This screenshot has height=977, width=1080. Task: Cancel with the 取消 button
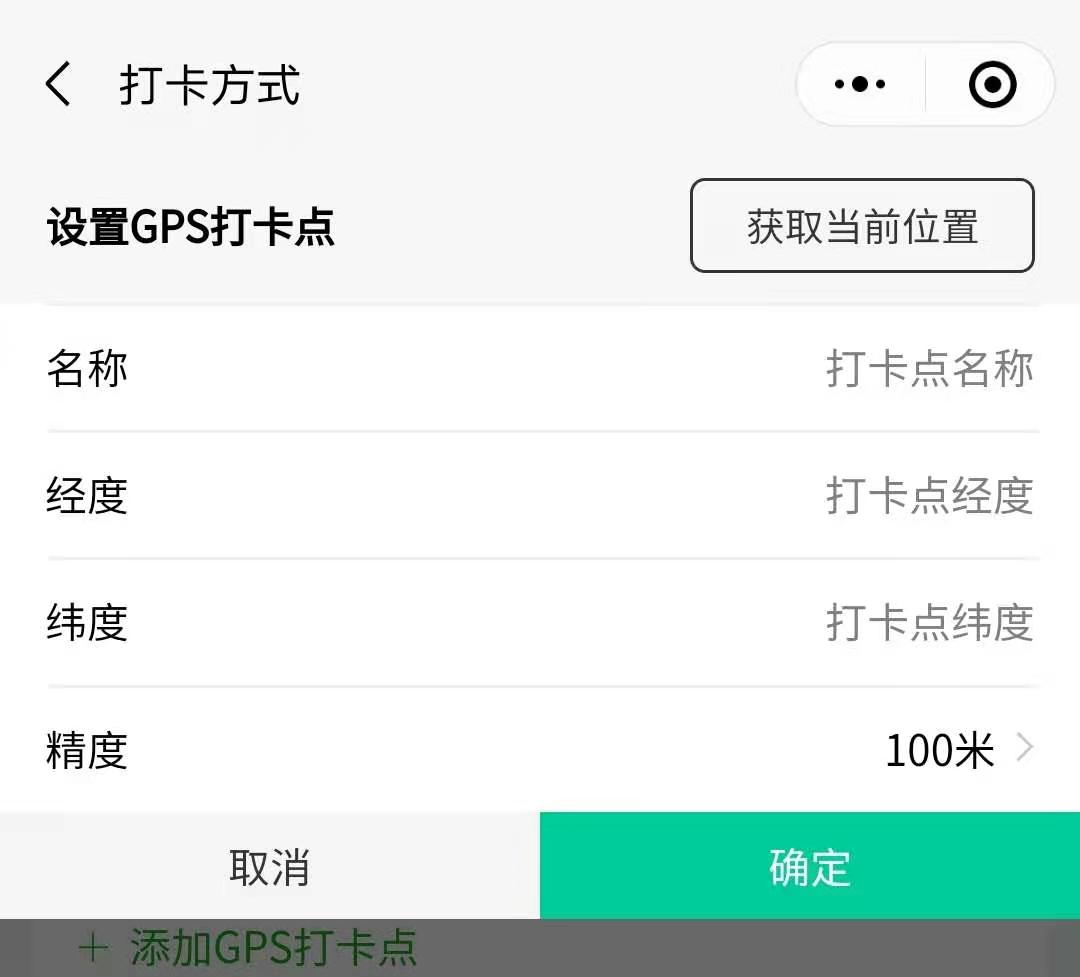click(269, 867)
